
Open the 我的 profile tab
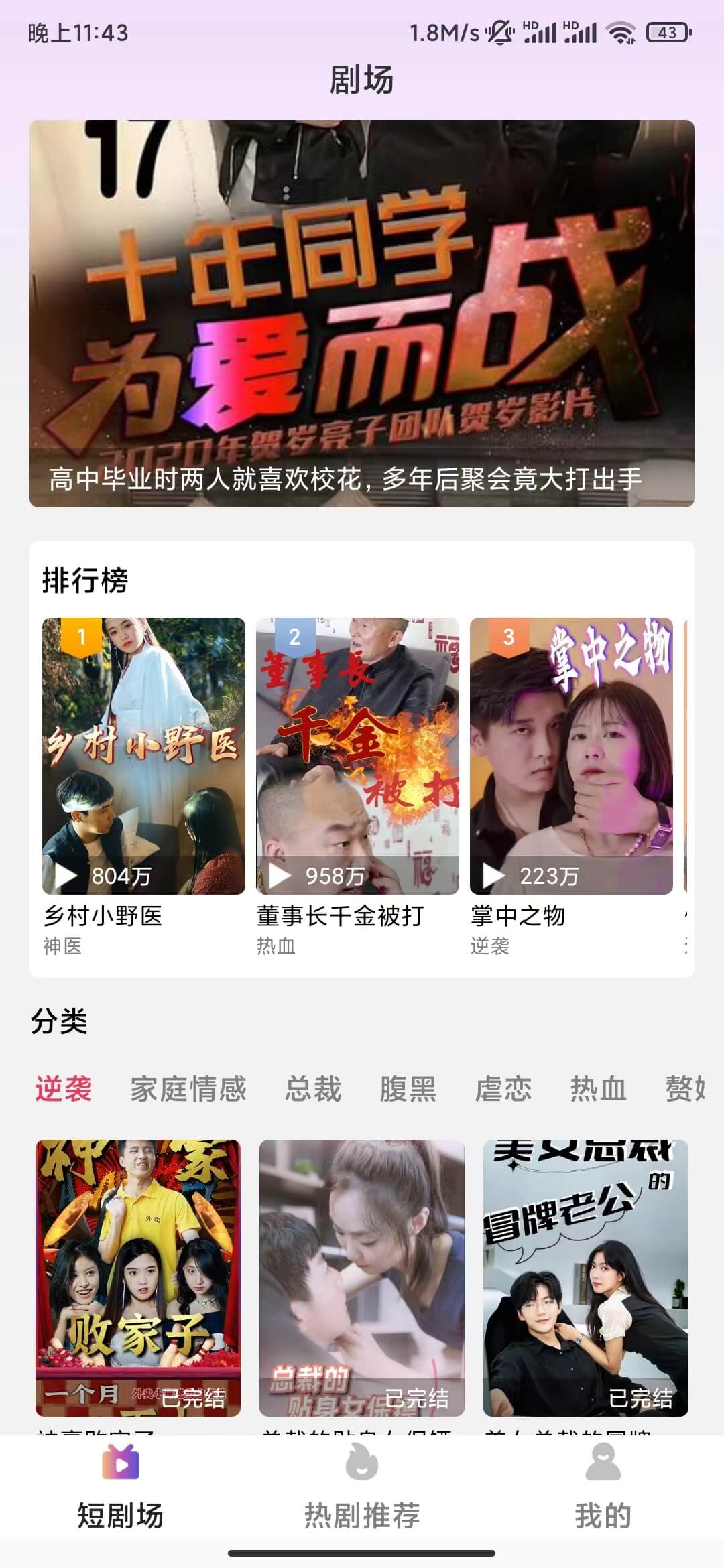(603, 1482)
